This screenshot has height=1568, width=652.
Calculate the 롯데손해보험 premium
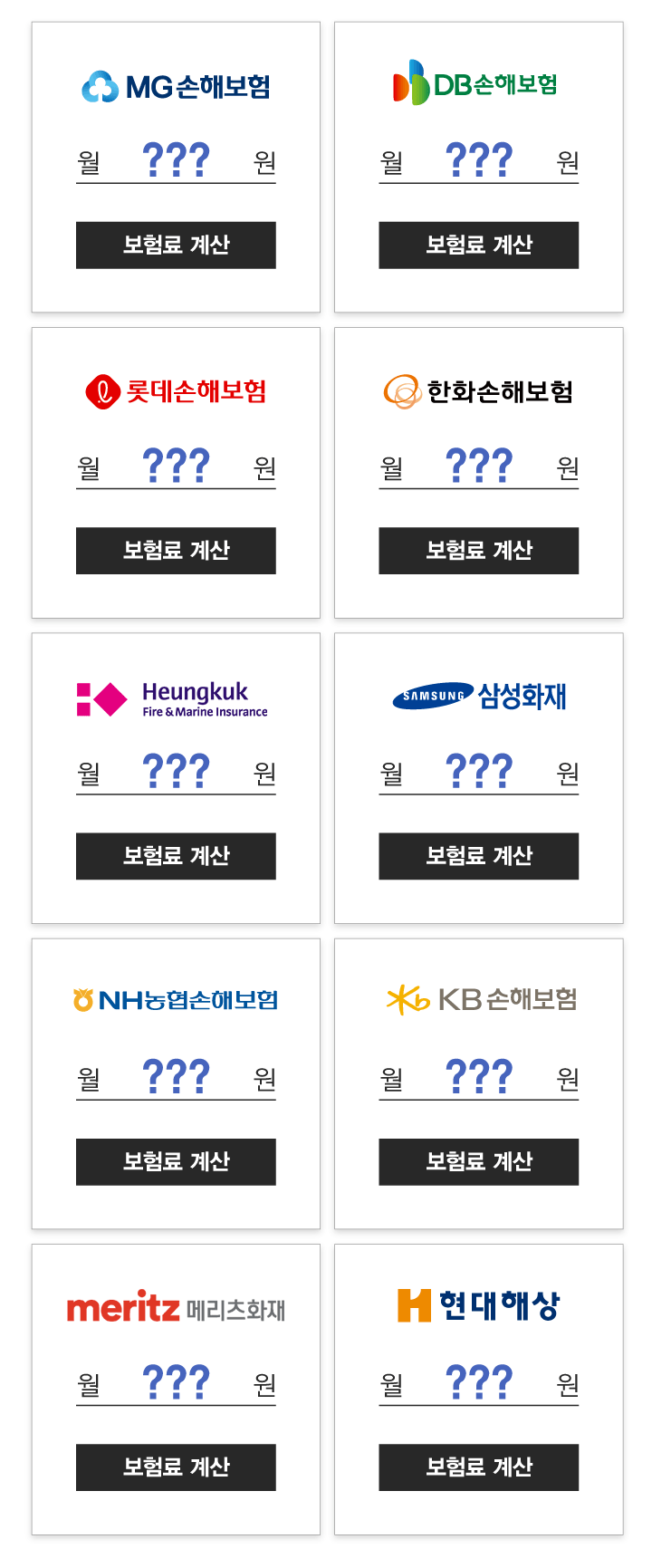click(x=176, y=550)
